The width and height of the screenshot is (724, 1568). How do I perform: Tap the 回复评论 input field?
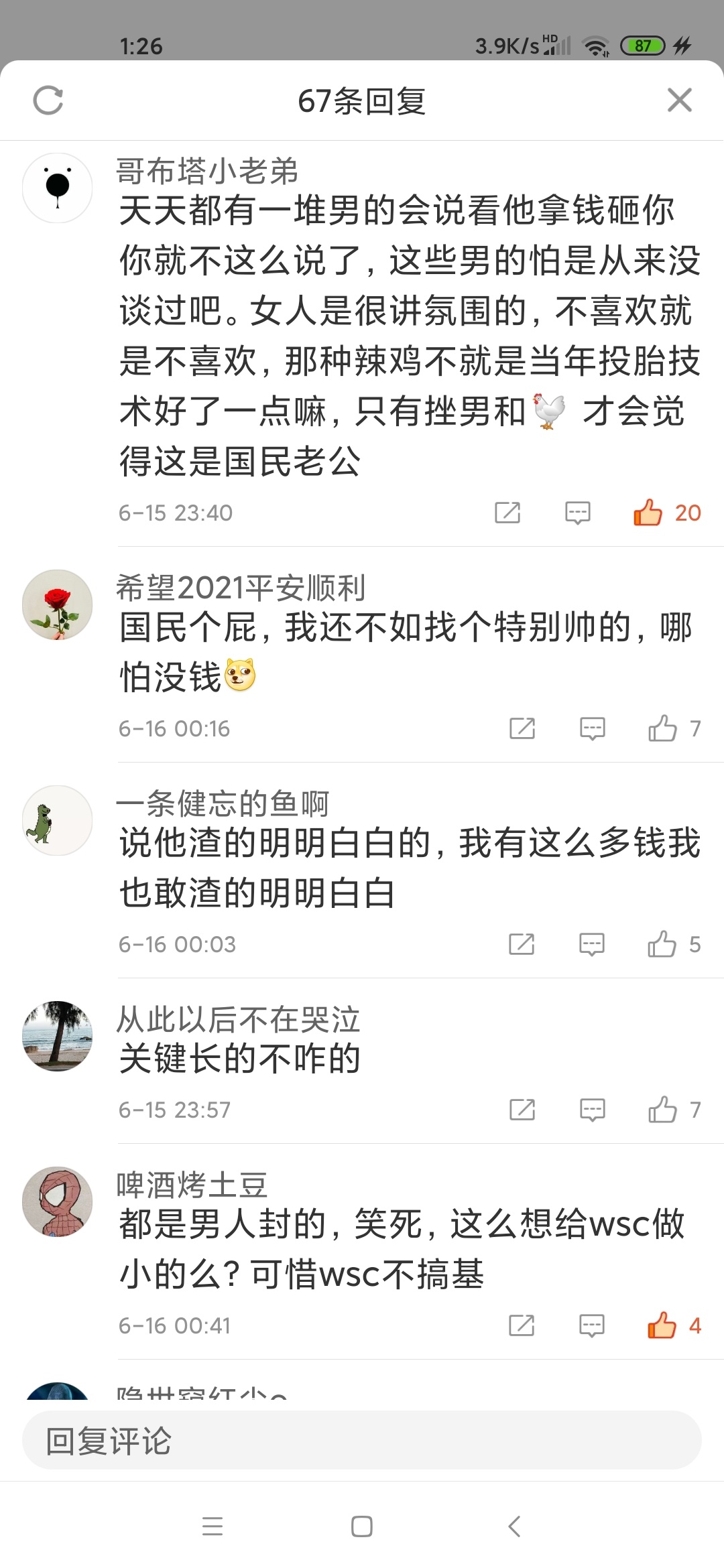coord(362,1440)
